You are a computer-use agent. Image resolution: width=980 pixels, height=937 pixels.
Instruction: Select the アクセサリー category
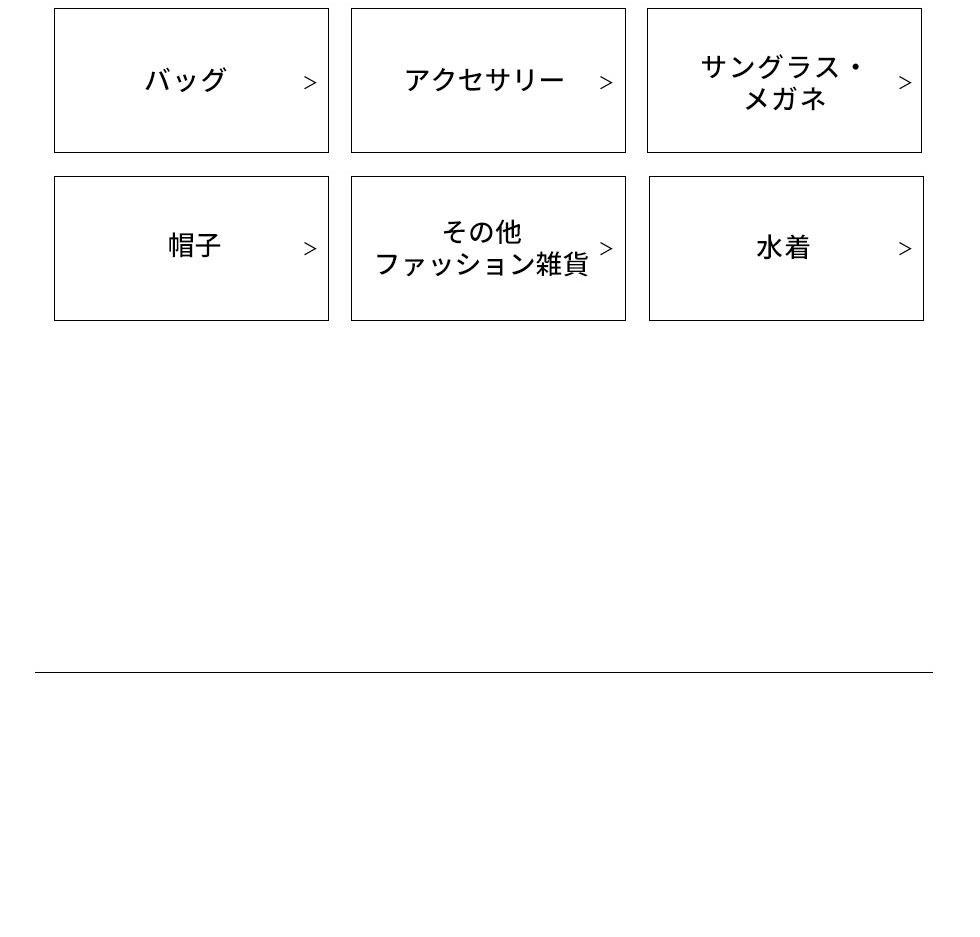(x=488, y=81)
